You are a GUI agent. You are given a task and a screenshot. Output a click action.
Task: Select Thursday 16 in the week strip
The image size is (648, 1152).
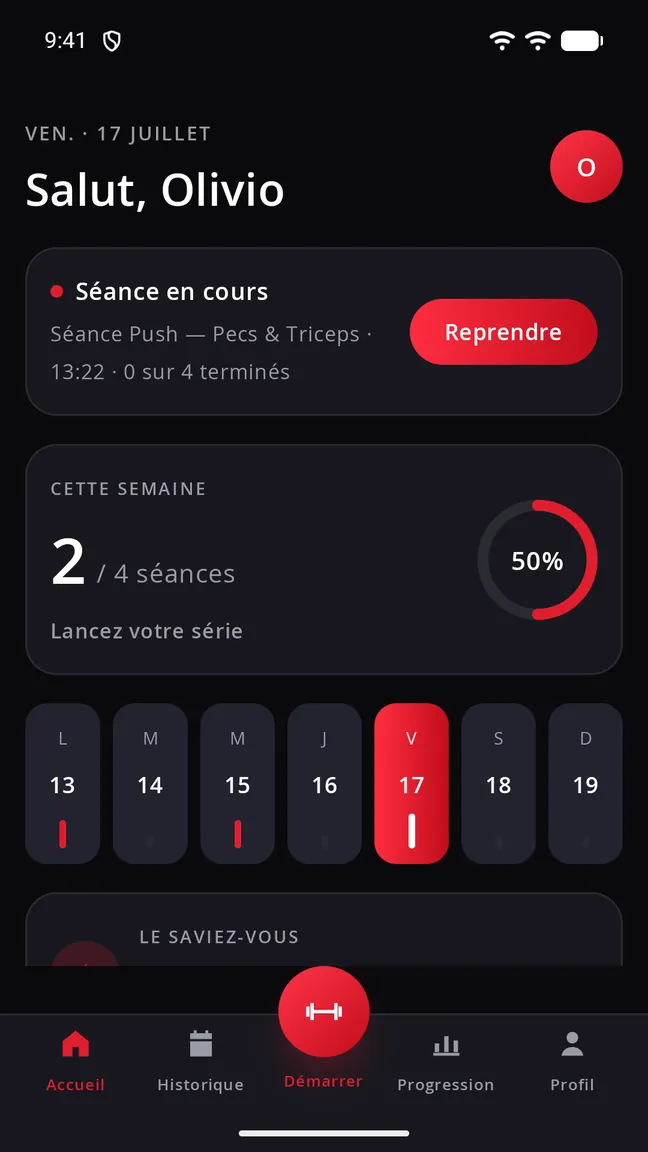tap(324, 783)
